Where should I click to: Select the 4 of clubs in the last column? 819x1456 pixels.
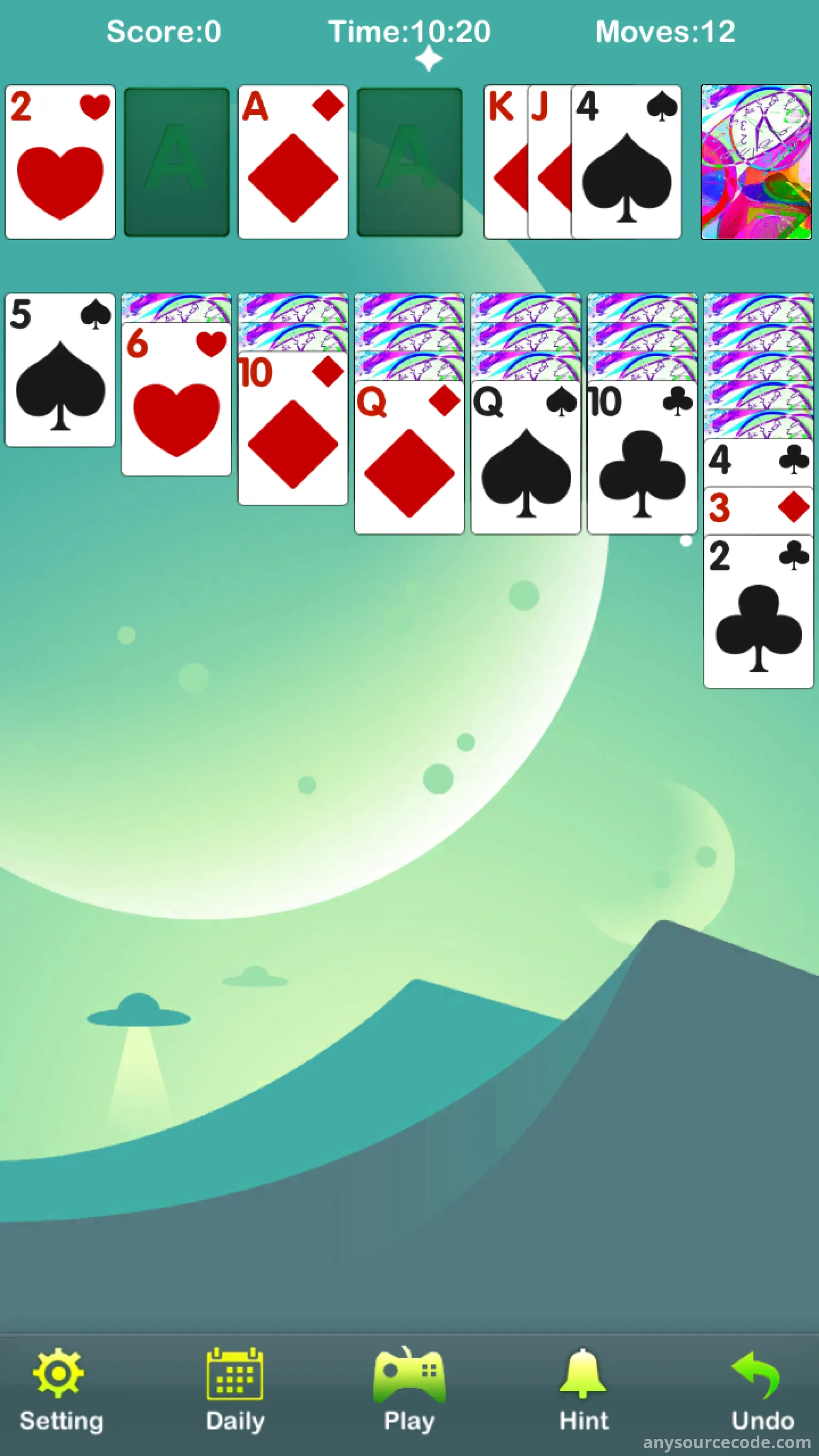pyautogui.click(x=758, y=461)
